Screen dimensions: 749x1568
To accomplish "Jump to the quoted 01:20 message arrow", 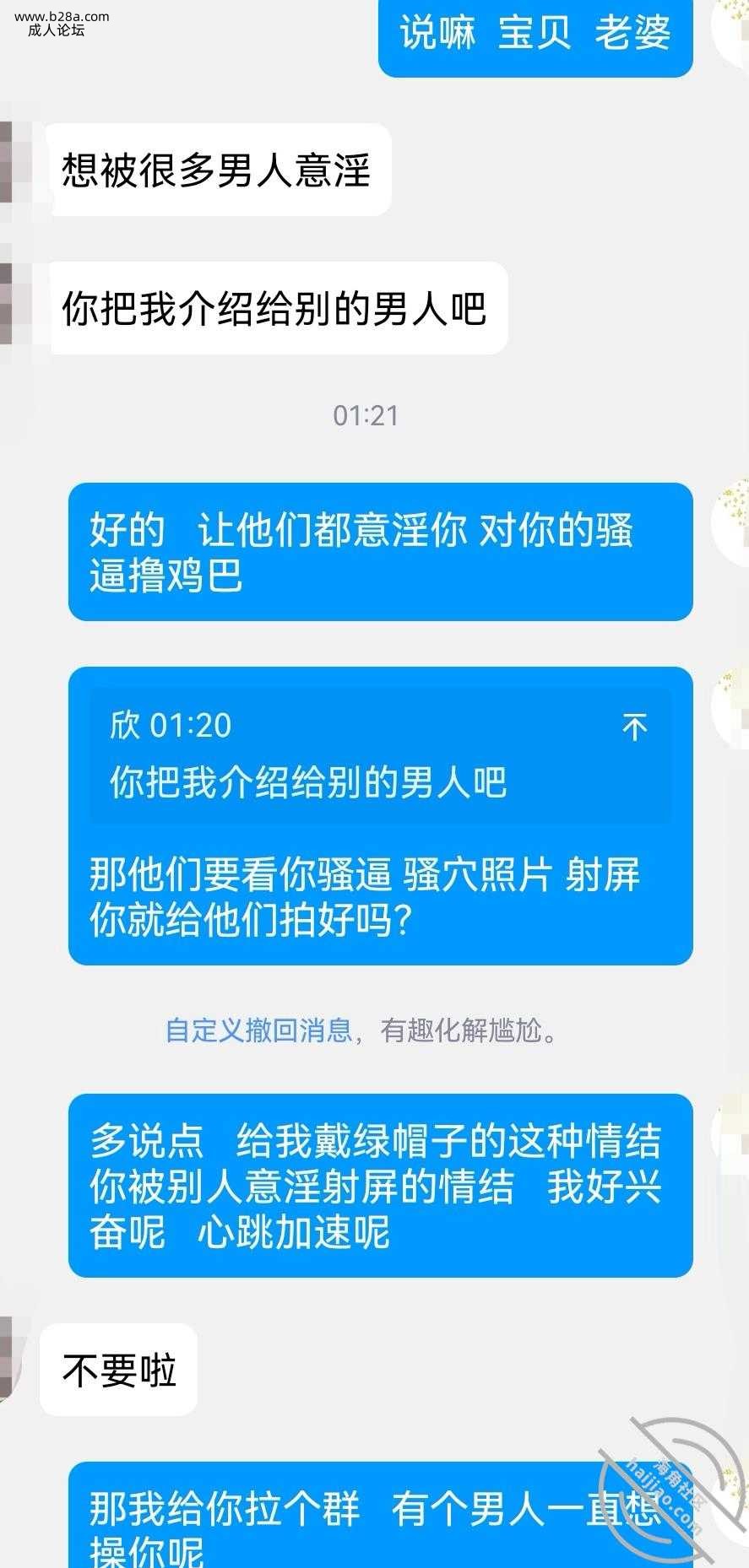I will (x=634, y=727).
